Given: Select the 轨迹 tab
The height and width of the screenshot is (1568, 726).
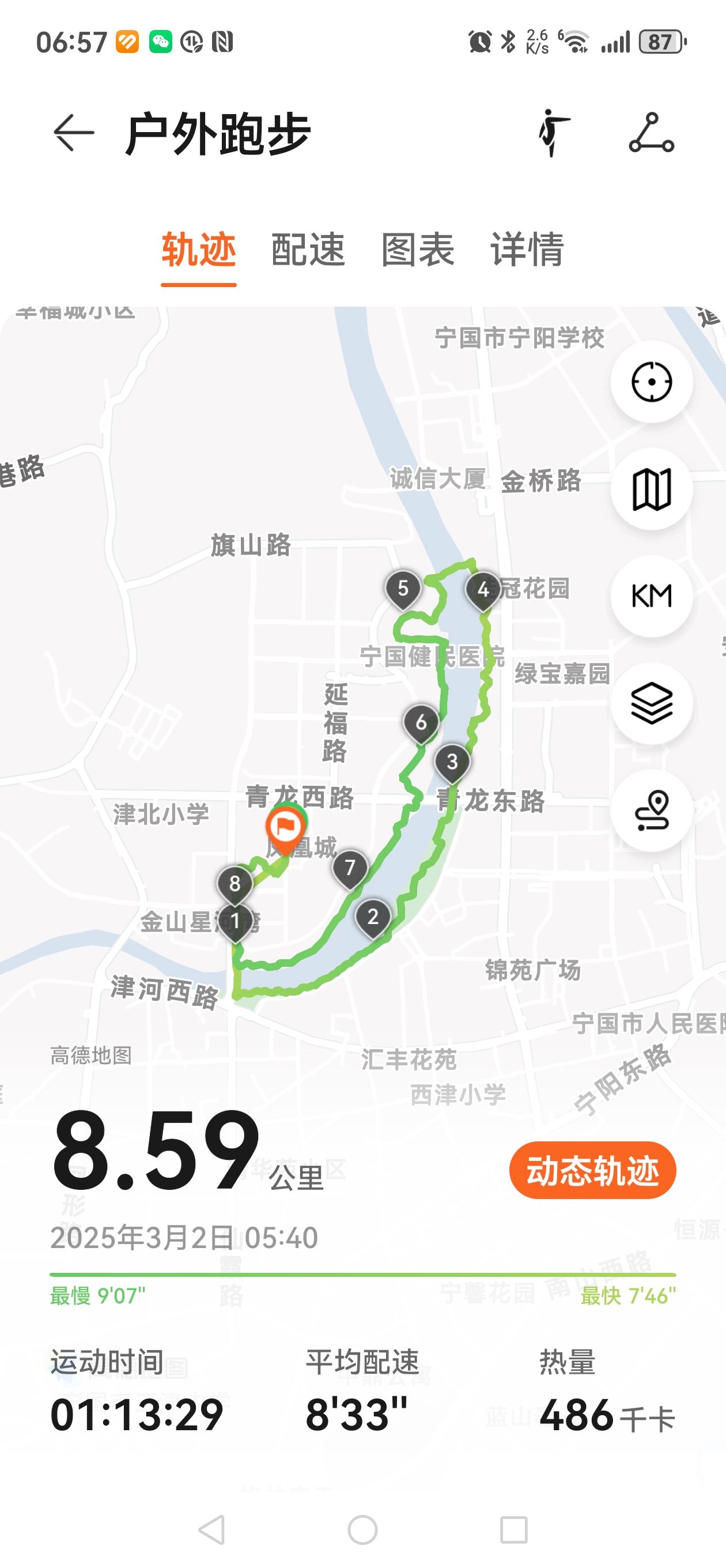Looking at the screenshot, I should pyautogui.click(x=198, y=250).
